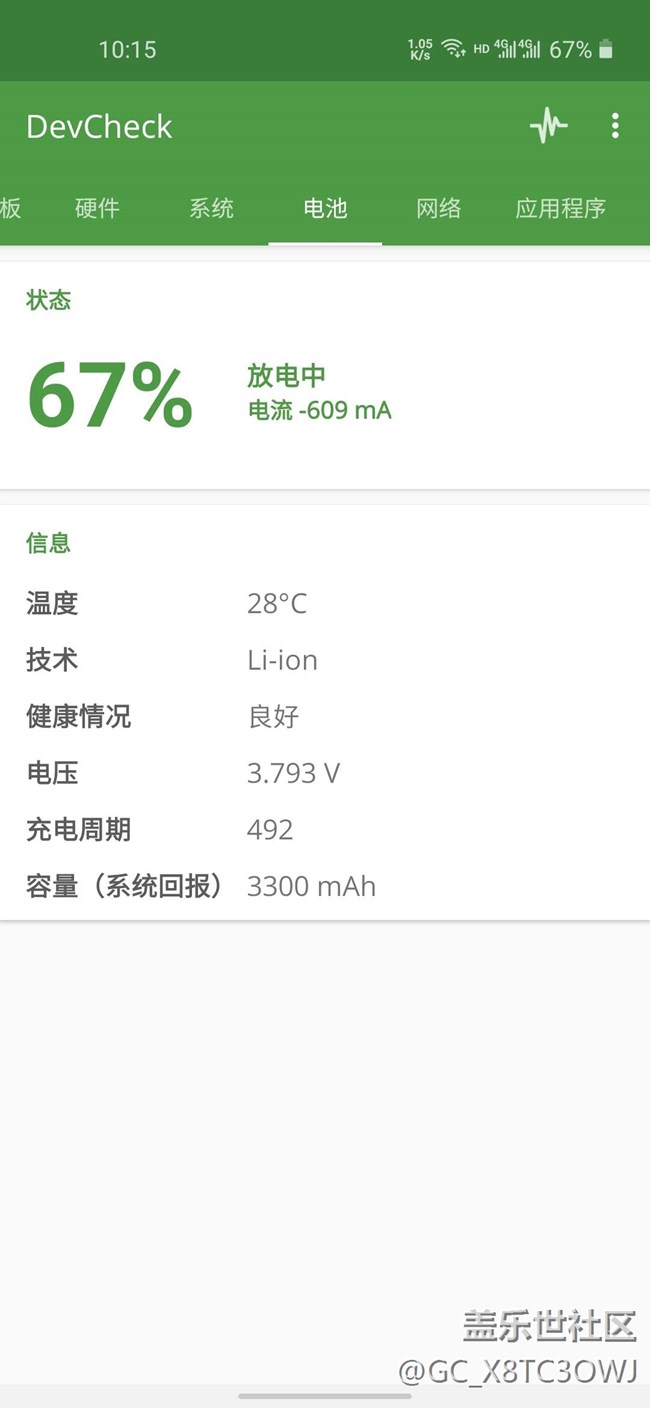The height and width of the screenshot is (1408, 650).
Task: Open the activity monitor pulse icon
Action: click(548, 126)
